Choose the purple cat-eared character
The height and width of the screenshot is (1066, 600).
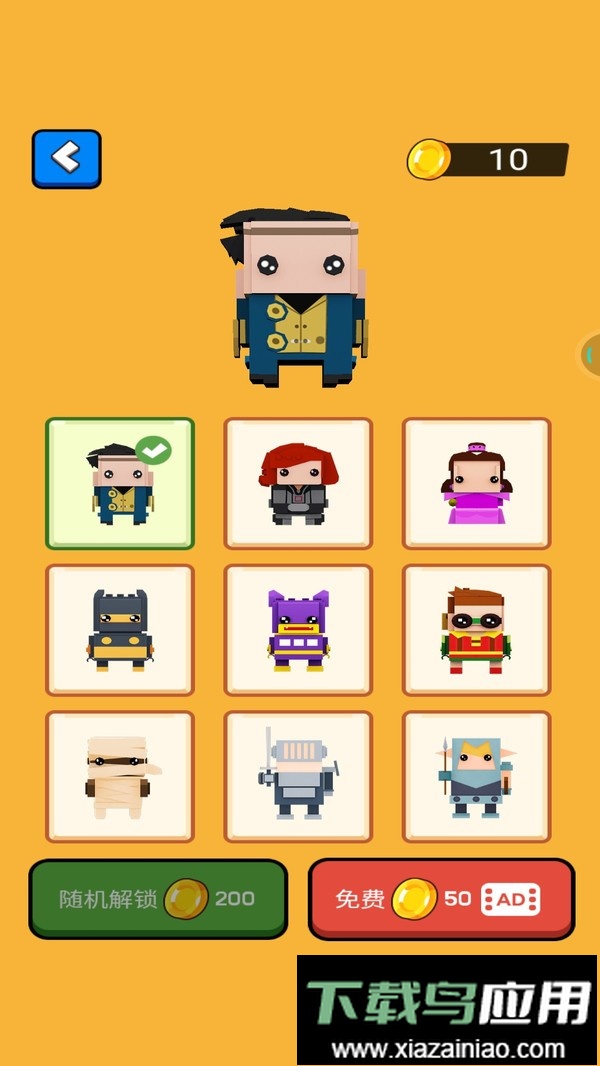(x=298, y=630)
